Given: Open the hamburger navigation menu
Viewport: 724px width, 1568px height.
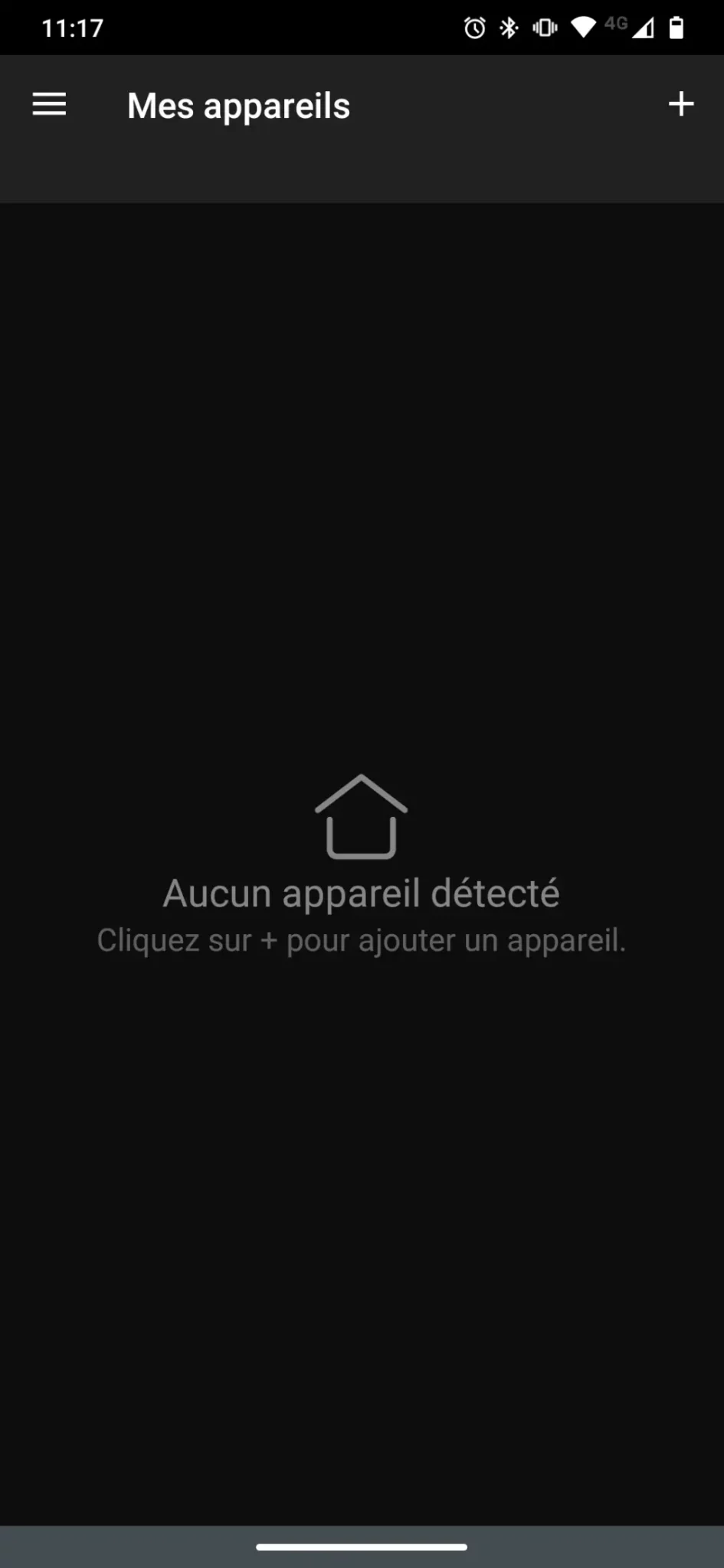Looking at the screenshot, I should 49,104.
